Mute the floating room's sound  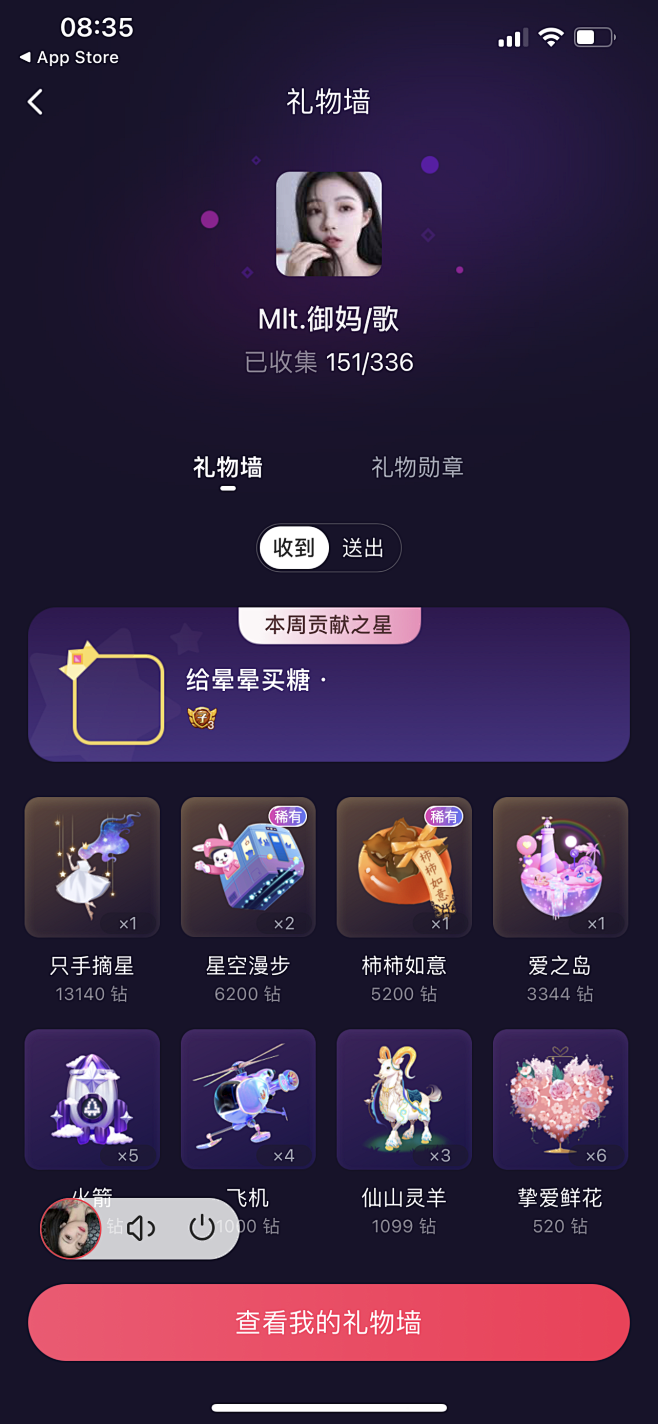click(x=141, y=1228)
